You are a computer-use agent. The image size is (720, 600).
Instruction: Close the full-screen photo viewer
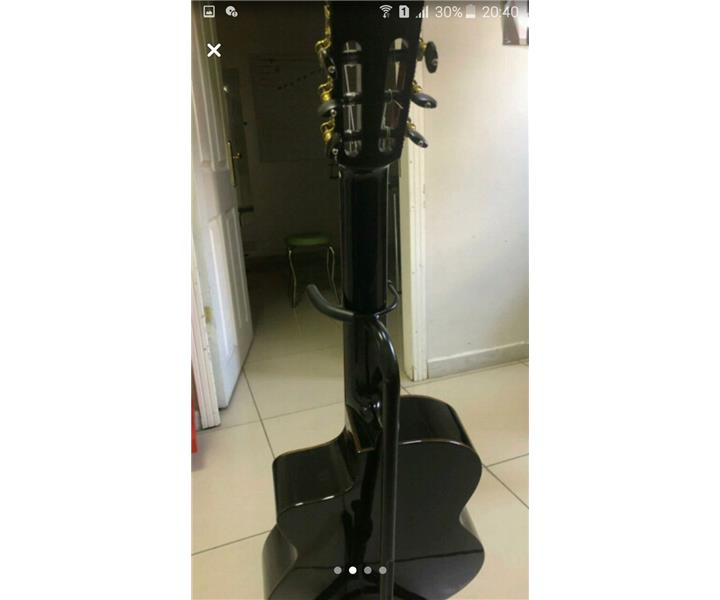click(214, 50)
